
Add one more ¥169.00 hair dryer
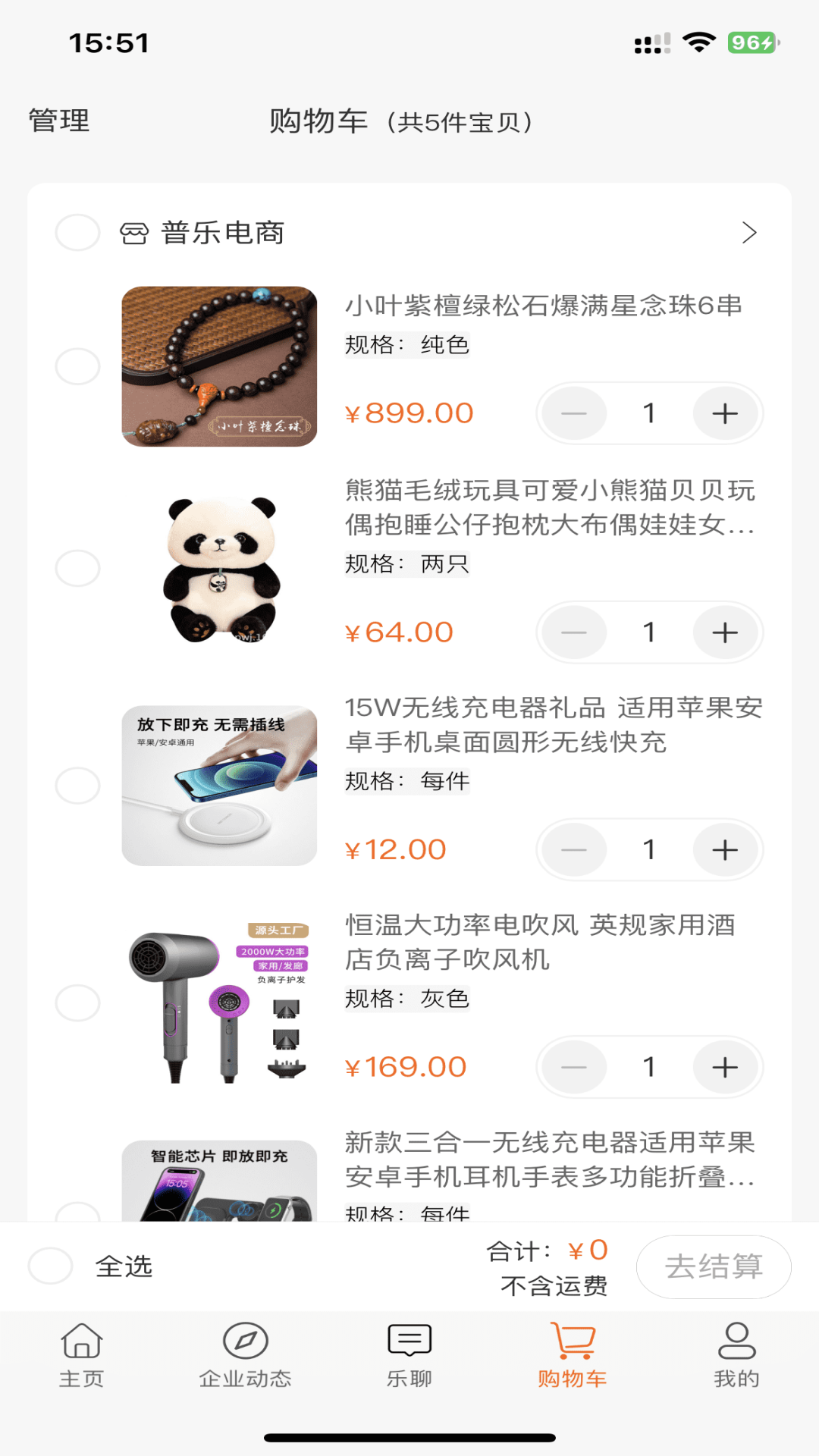pos(725,1068)
